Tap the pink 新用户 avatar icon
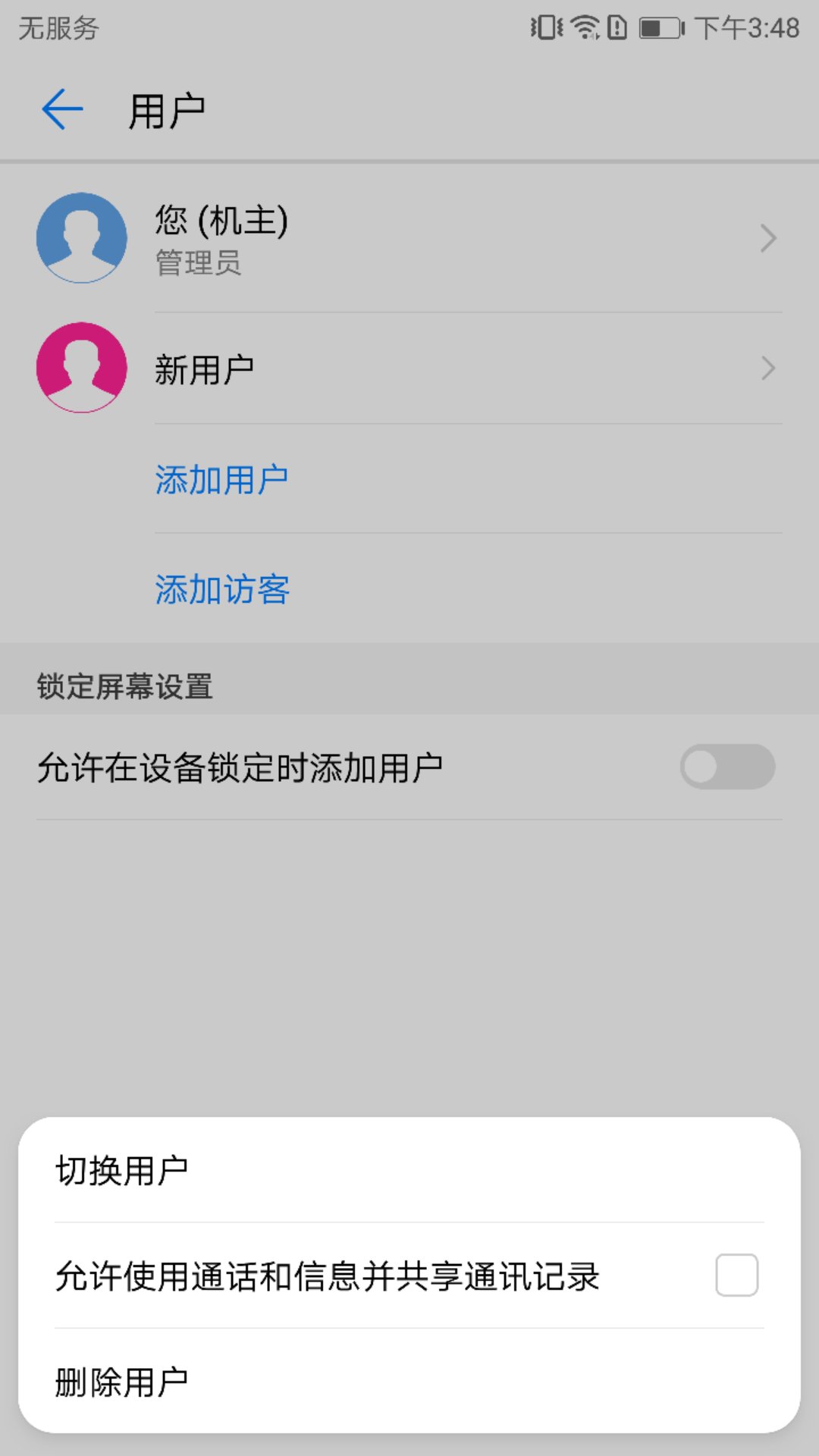819x1456 pixels. click(x=80, y=368)
